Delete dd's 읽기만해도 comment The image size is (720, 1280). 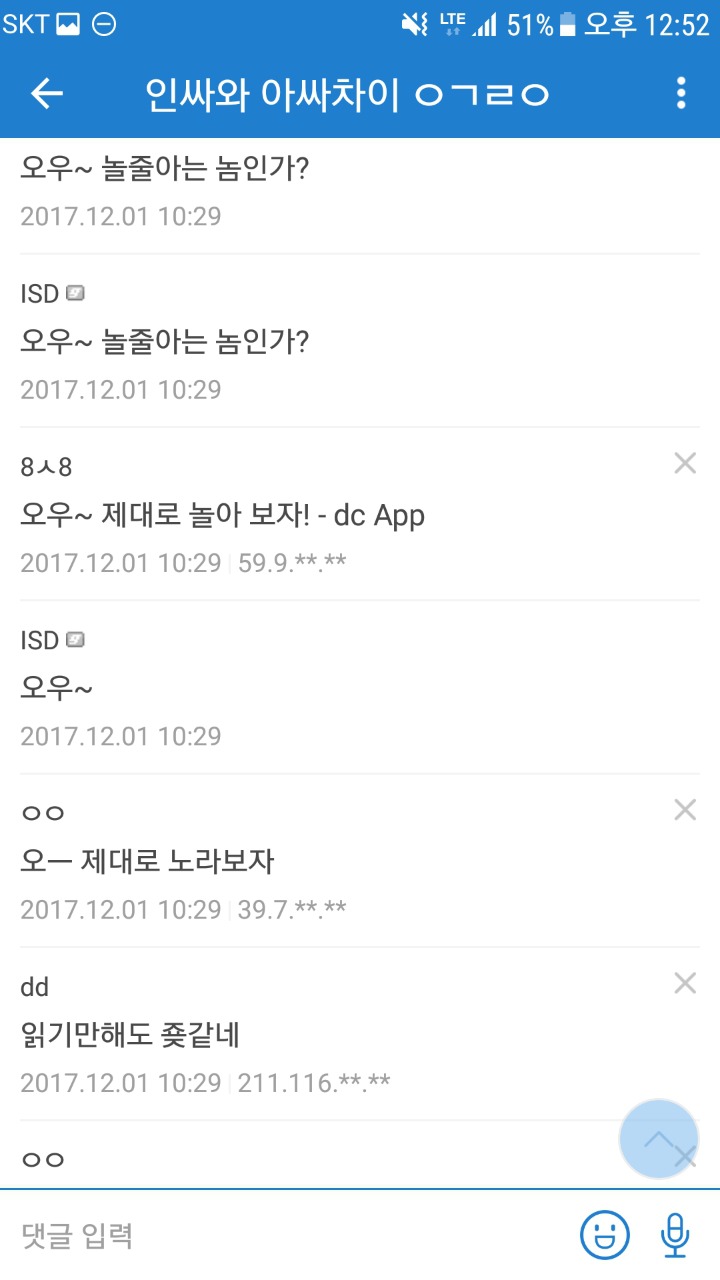[x=685, y=983]
